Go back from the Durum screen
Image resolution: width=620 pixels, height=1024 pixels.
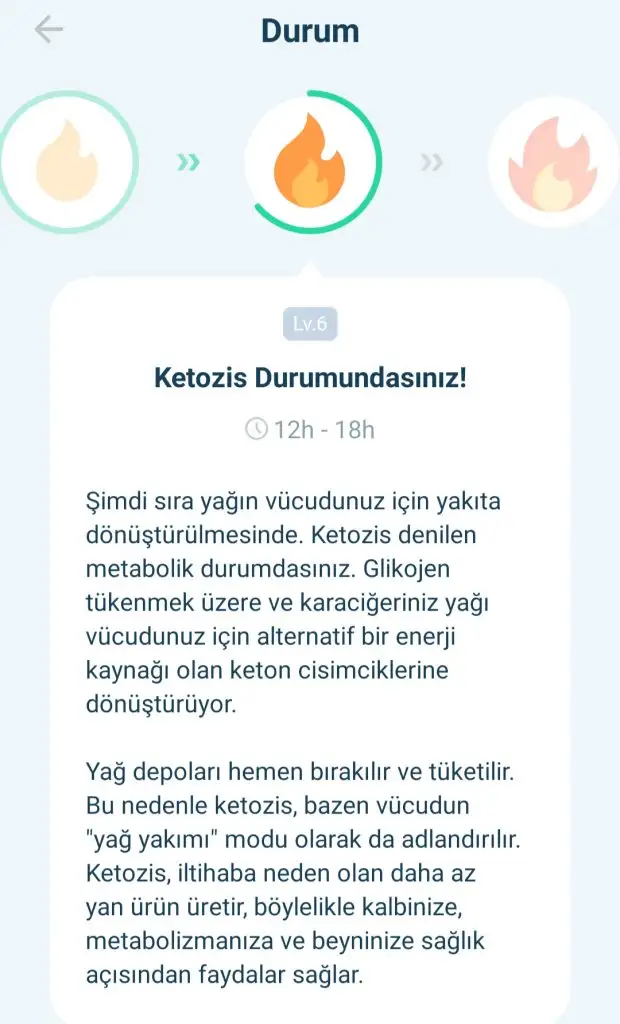pos(48,30)
